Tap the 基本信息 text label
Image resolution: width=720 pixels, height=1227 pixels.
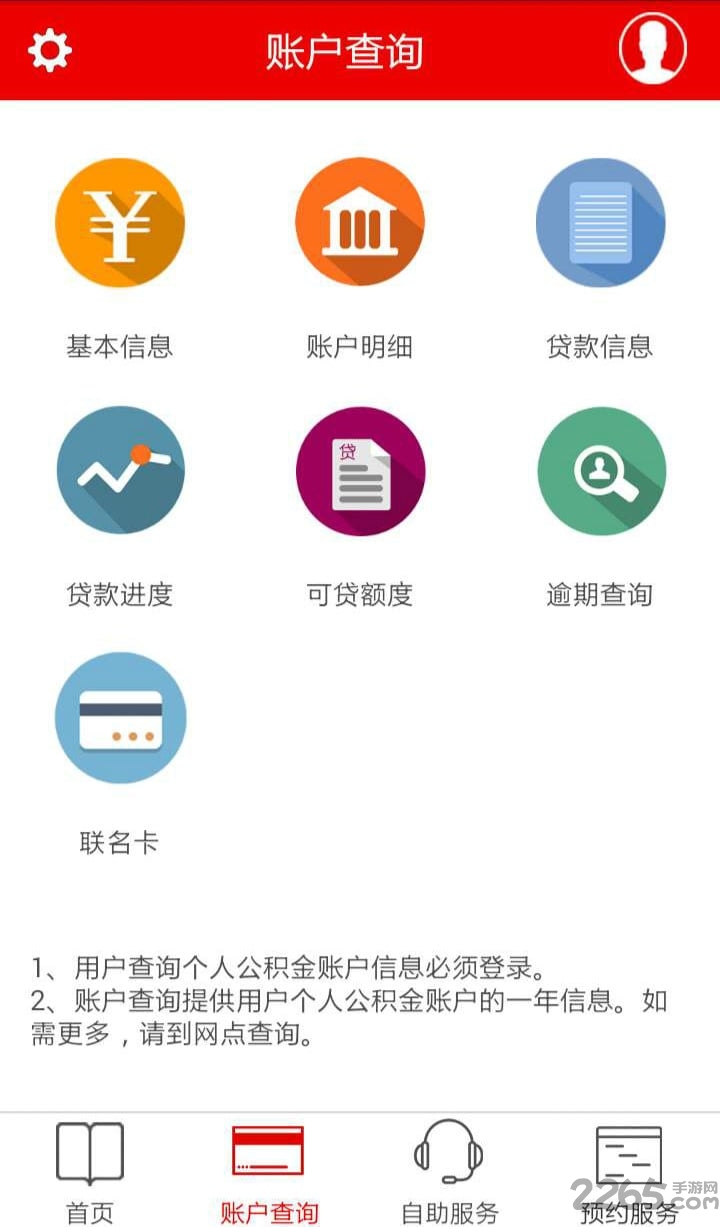pyautogui.click(x=120, y=347)
